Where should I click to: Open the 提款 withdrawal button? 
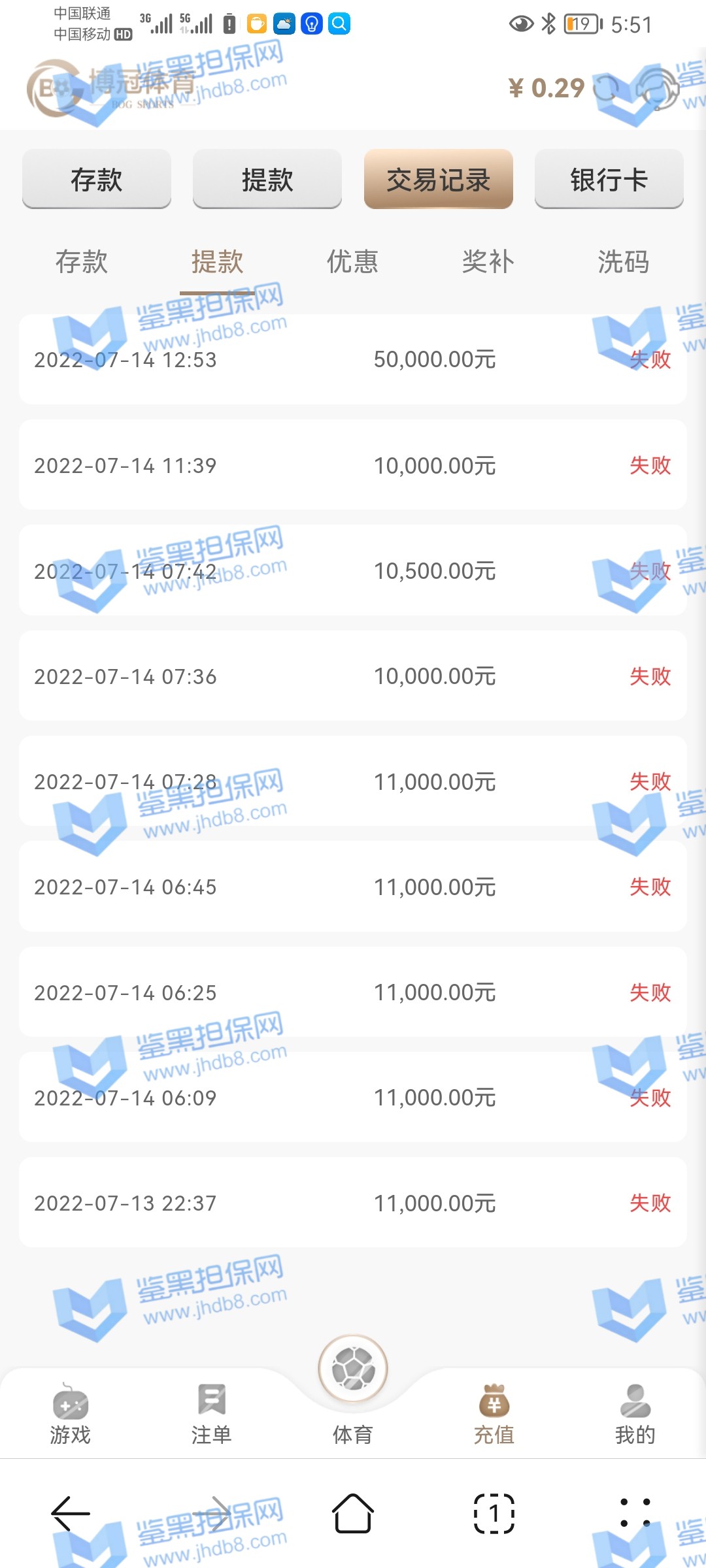tap(267, 180)
